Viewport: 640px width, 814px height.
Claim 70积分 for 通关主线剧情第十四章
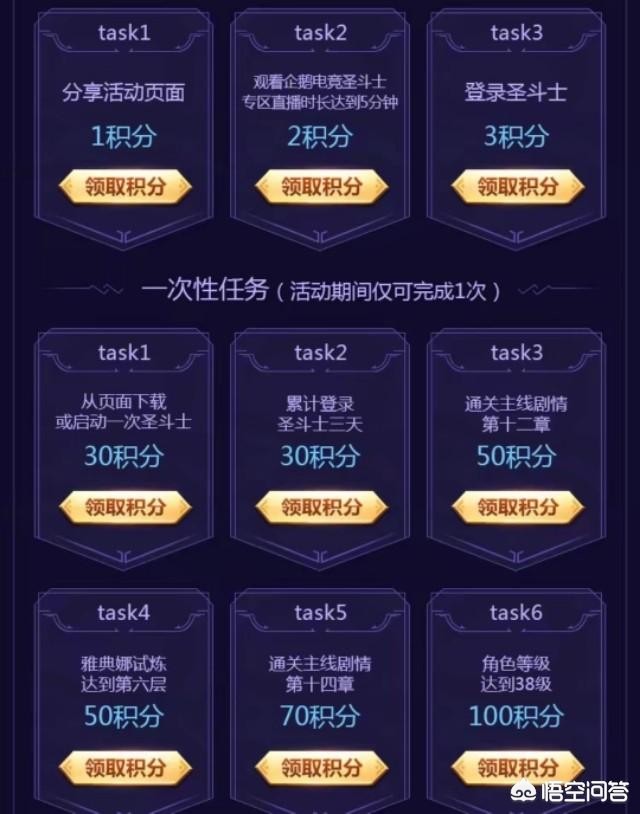point(321,768)
